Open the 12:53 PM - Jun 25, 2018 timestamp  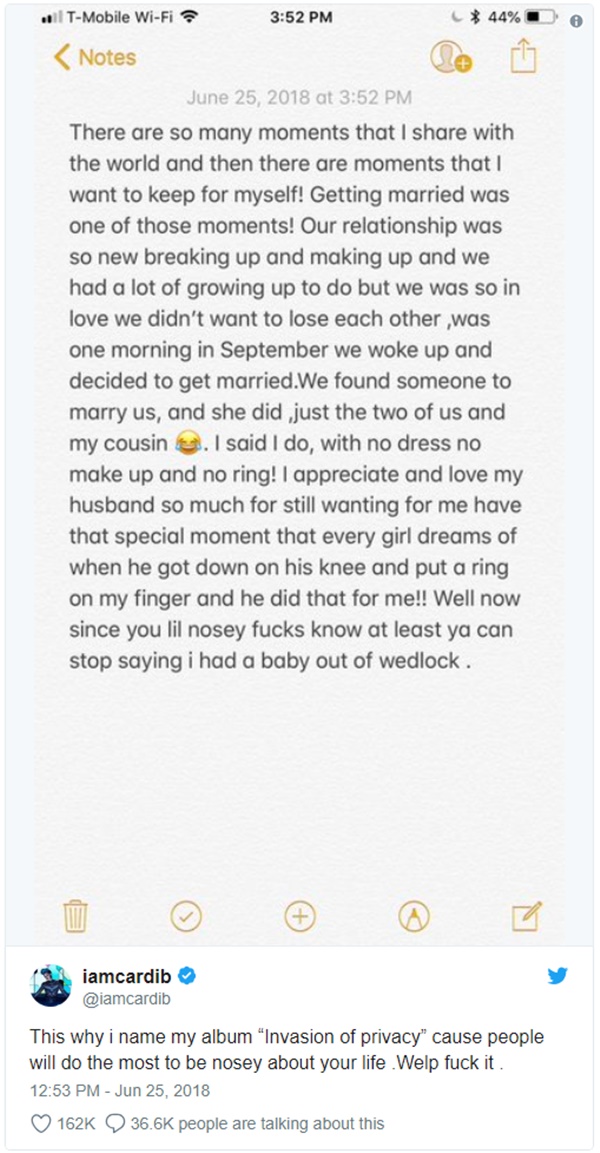point(120,1090)
